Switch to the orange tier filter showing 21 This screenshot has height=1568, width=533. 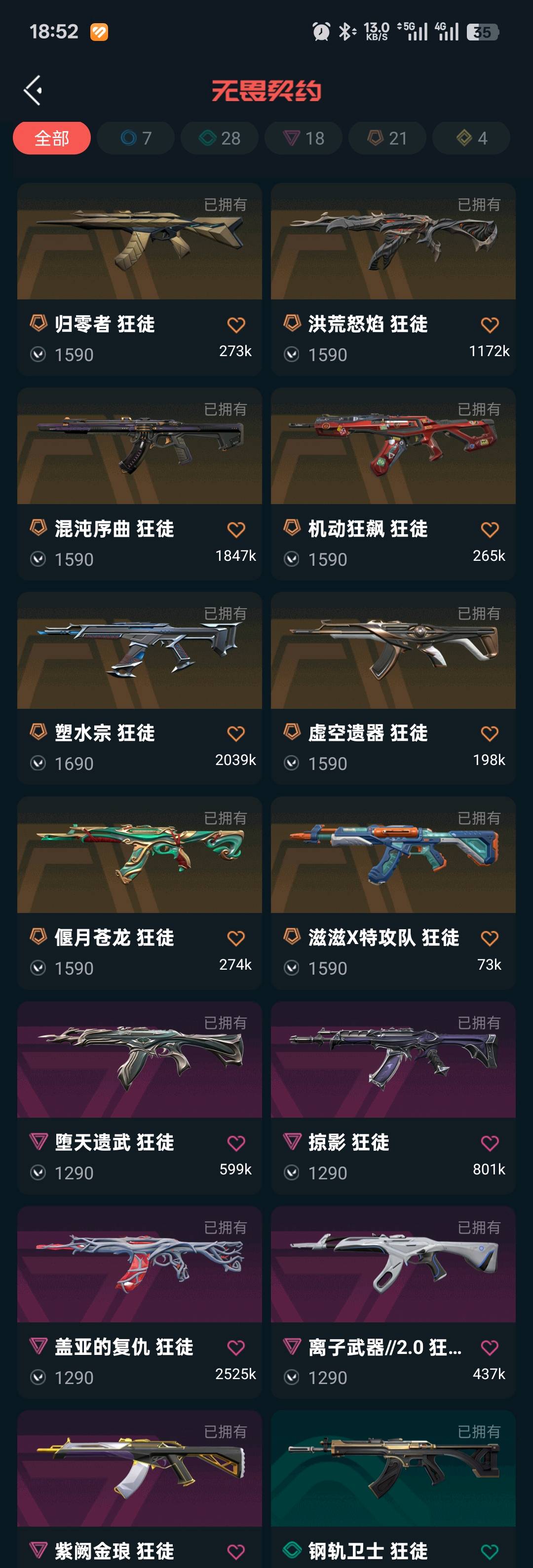387,138
